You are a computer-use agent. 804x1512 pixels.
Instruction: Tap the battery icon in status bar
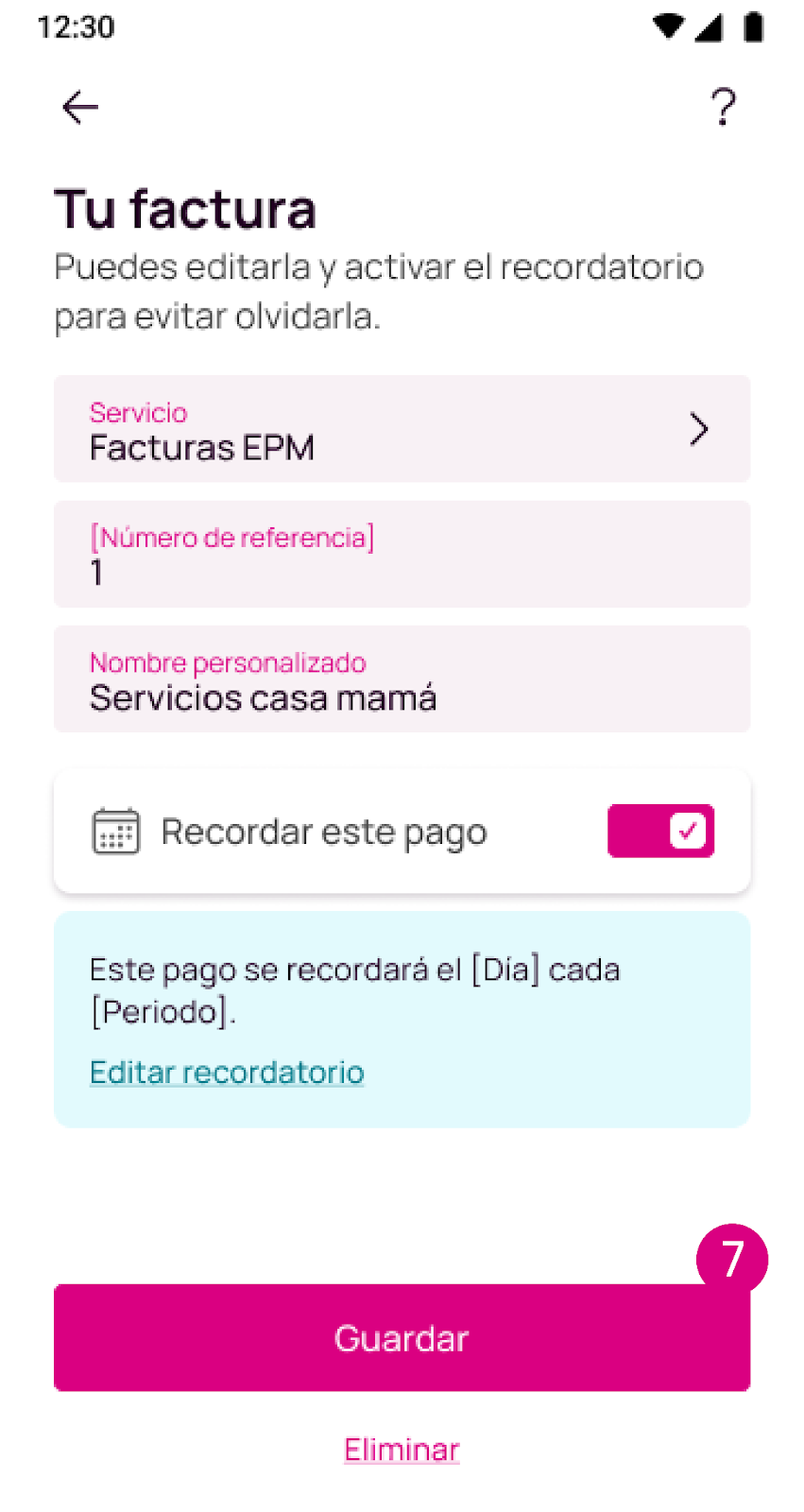click(753, 27)
